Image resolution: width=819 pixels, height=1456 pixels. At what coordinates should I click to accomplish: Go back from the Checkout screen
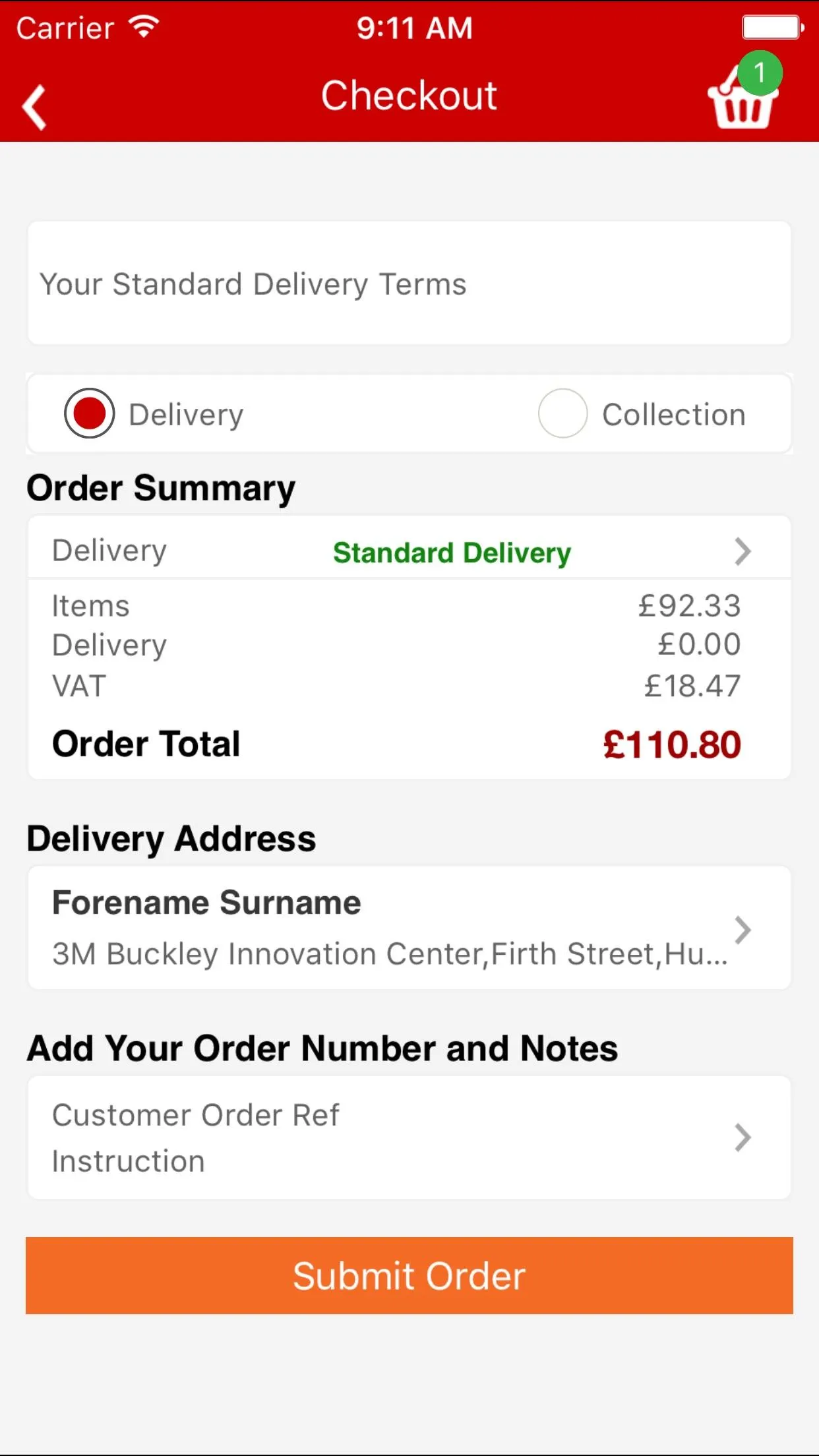coord(34,107)
